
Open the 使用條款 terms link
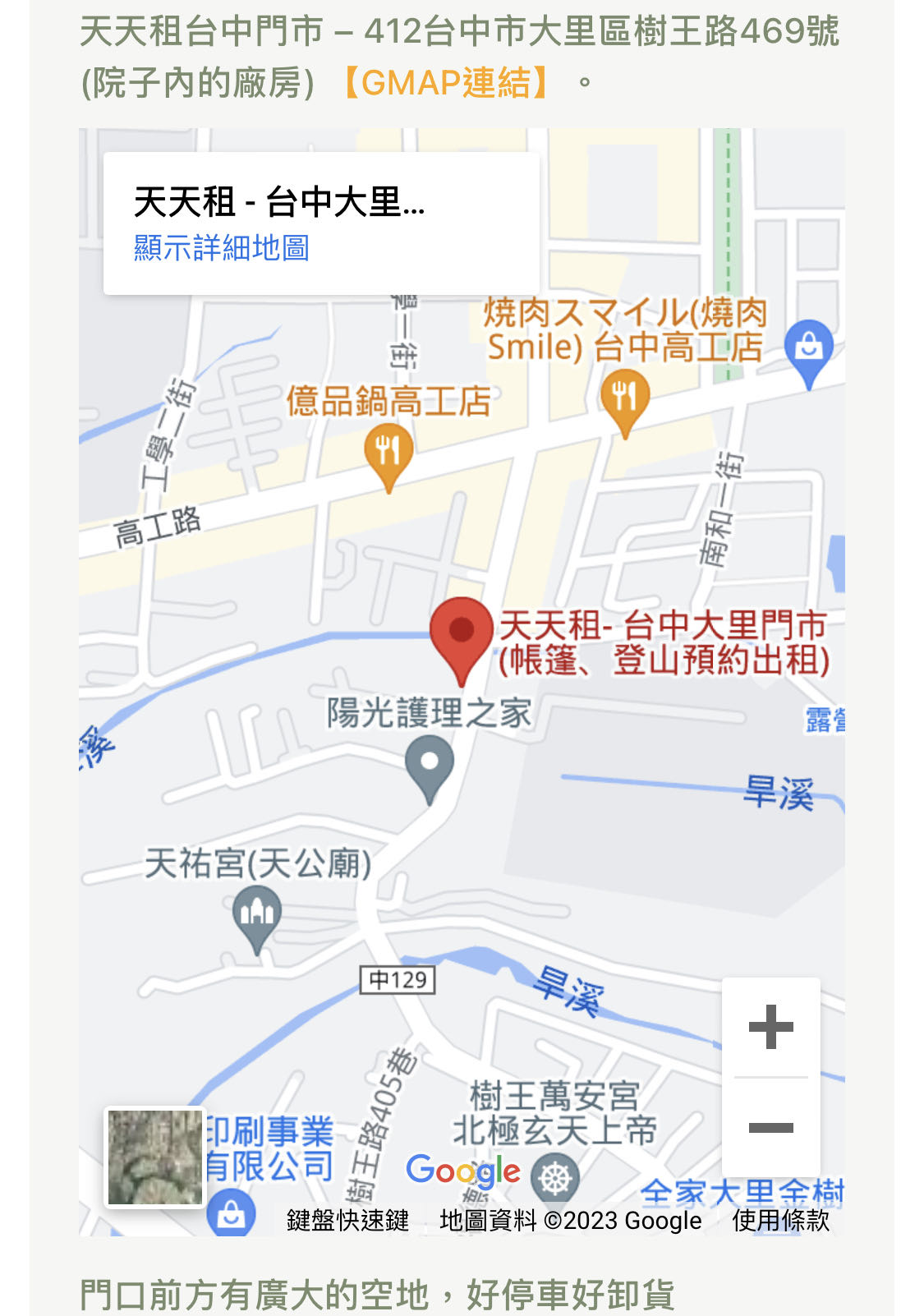click(x=780, y=1221)
